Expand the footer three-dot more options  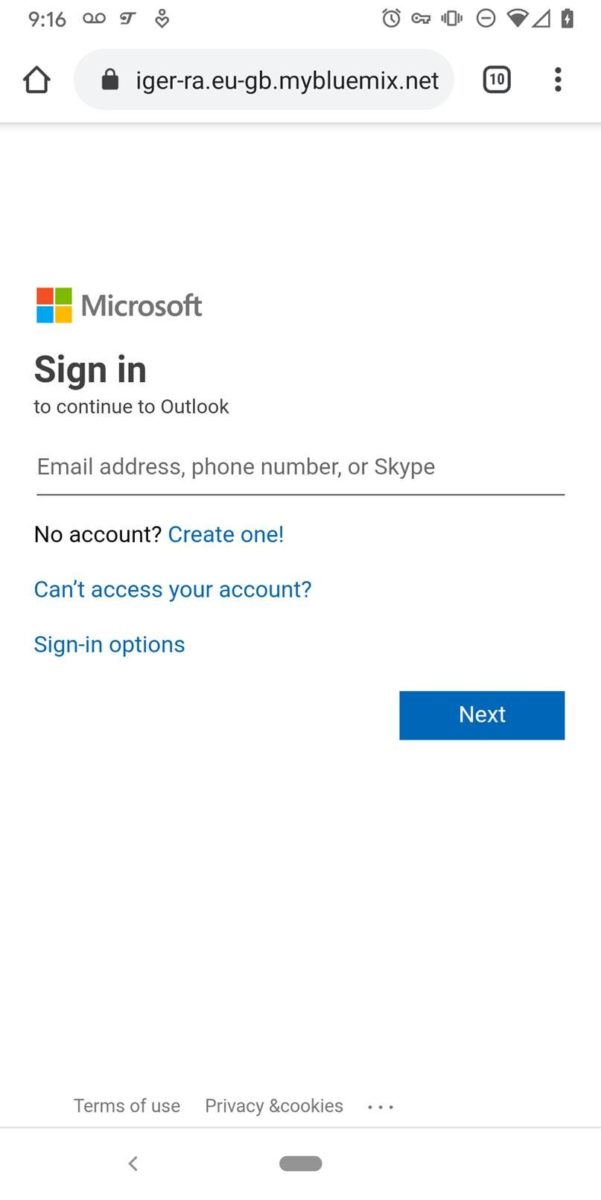[381, 1107]
